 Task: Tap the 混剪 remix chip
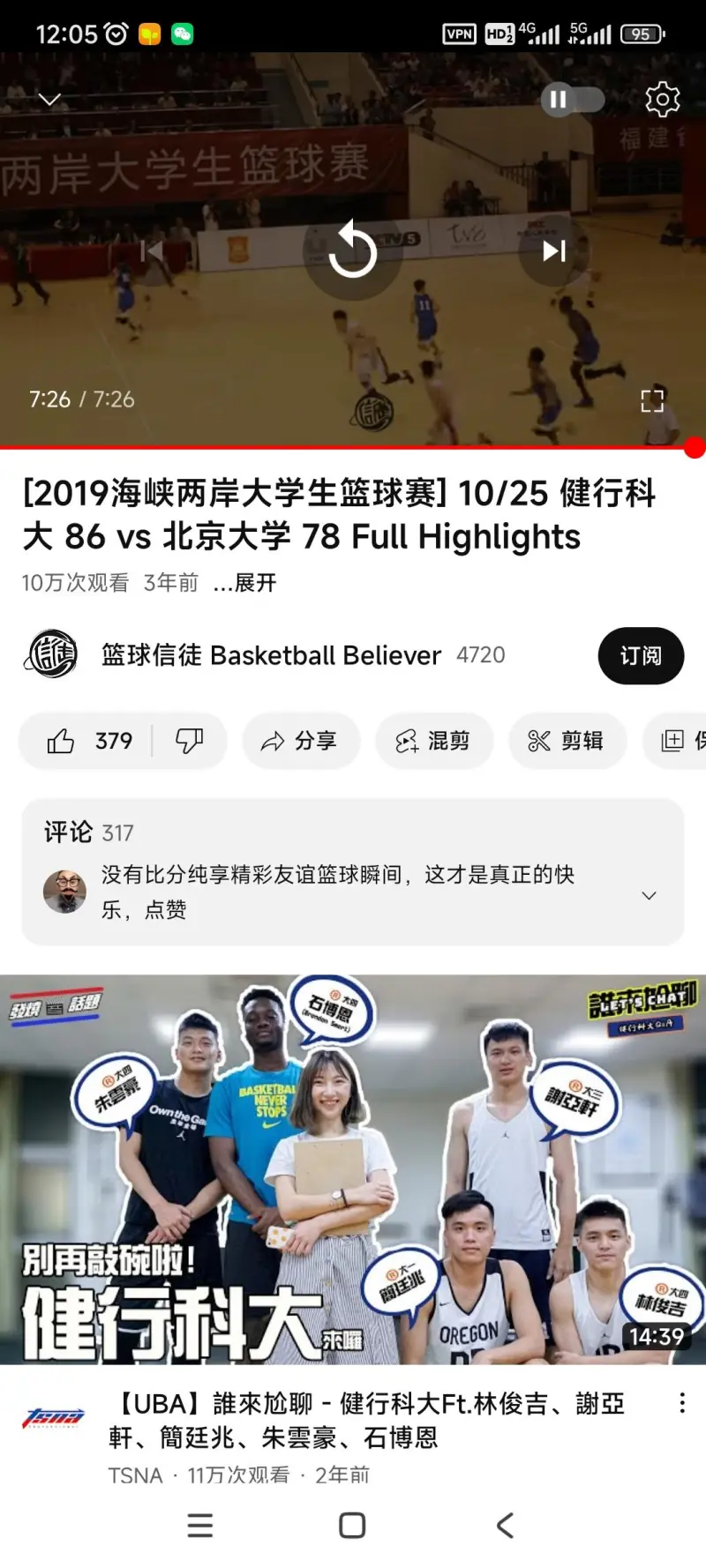click(433, 741)
